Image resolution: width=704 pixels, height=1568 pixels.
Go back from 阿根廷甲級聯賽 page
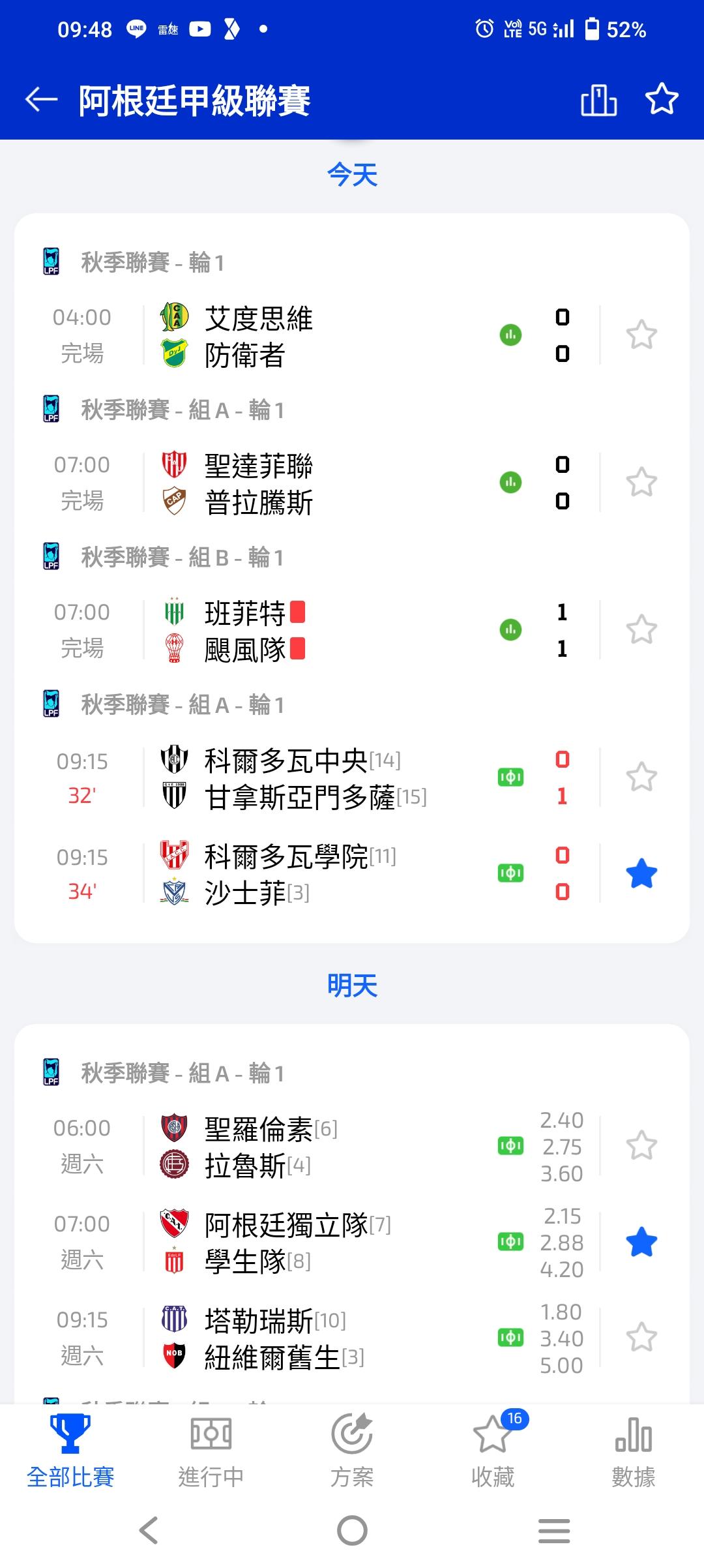click(x=41, y=100)
